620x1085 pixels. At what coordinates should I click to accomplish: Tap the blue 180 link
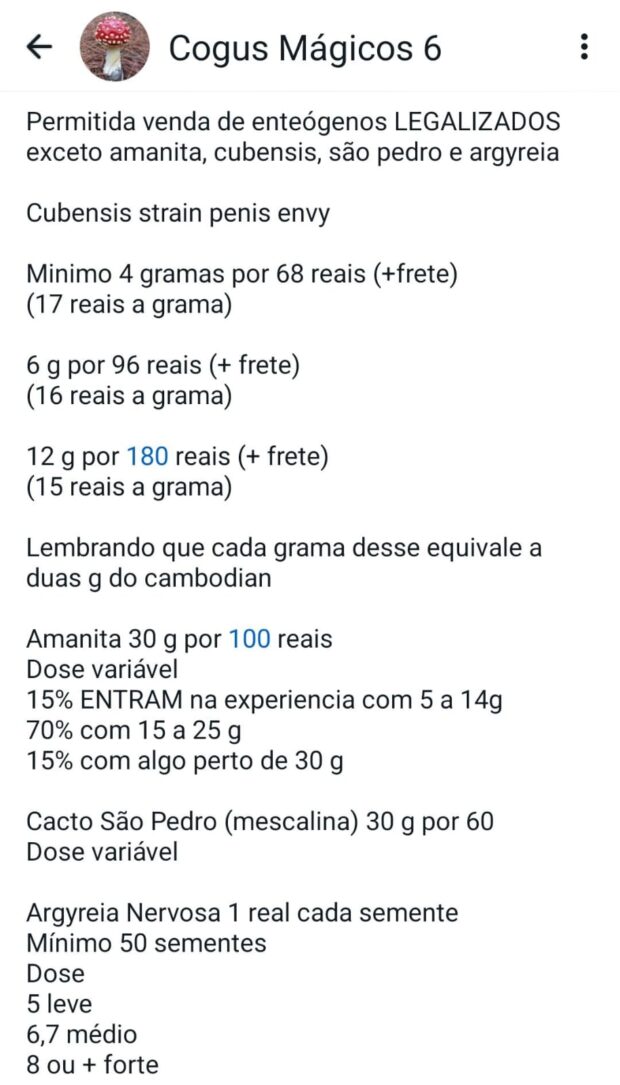pyautogui.click(x=147, y=457)
